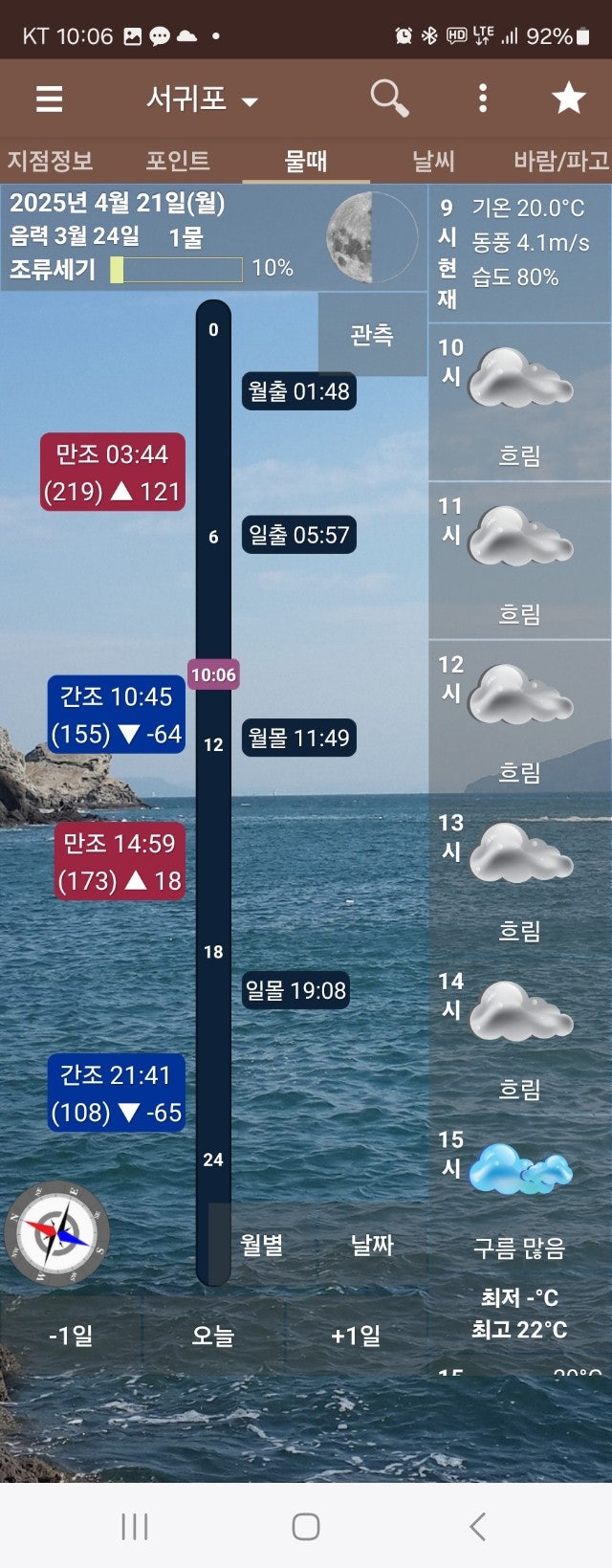612x1568 pixels.
Task: Add 서귀포 to favorites with star
Action: click(568, 98)
